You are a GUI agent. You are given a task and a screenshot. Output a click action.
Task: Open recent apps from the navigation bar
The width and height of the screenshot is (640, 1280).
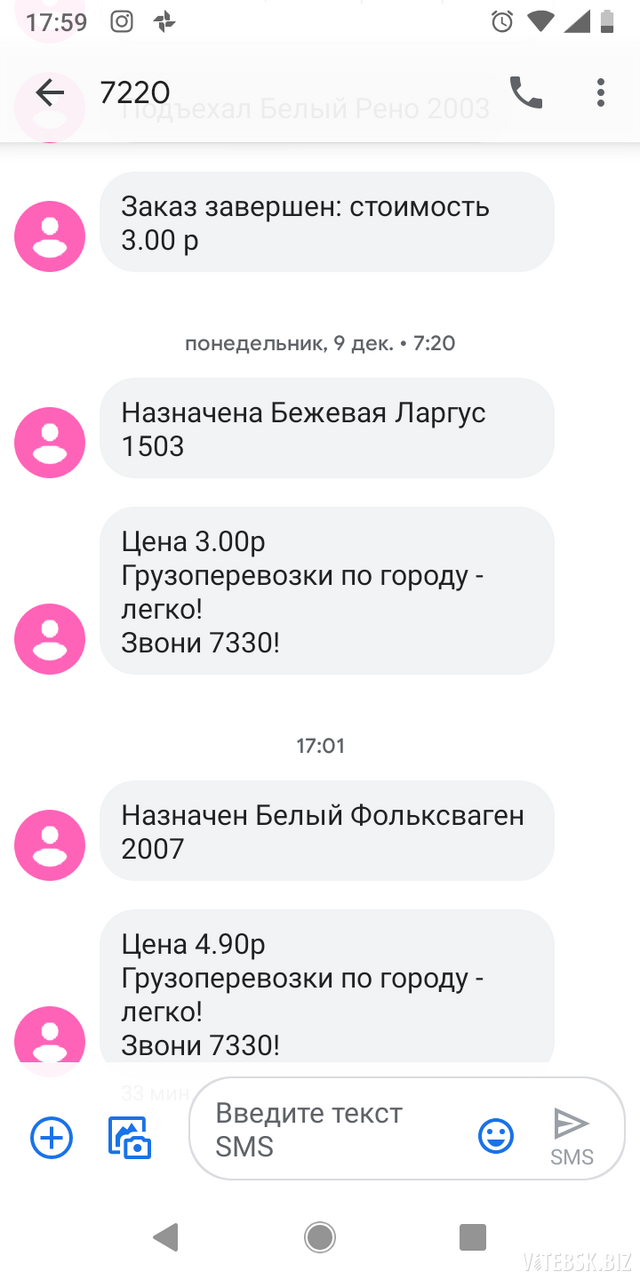[x=472, y=1237]
